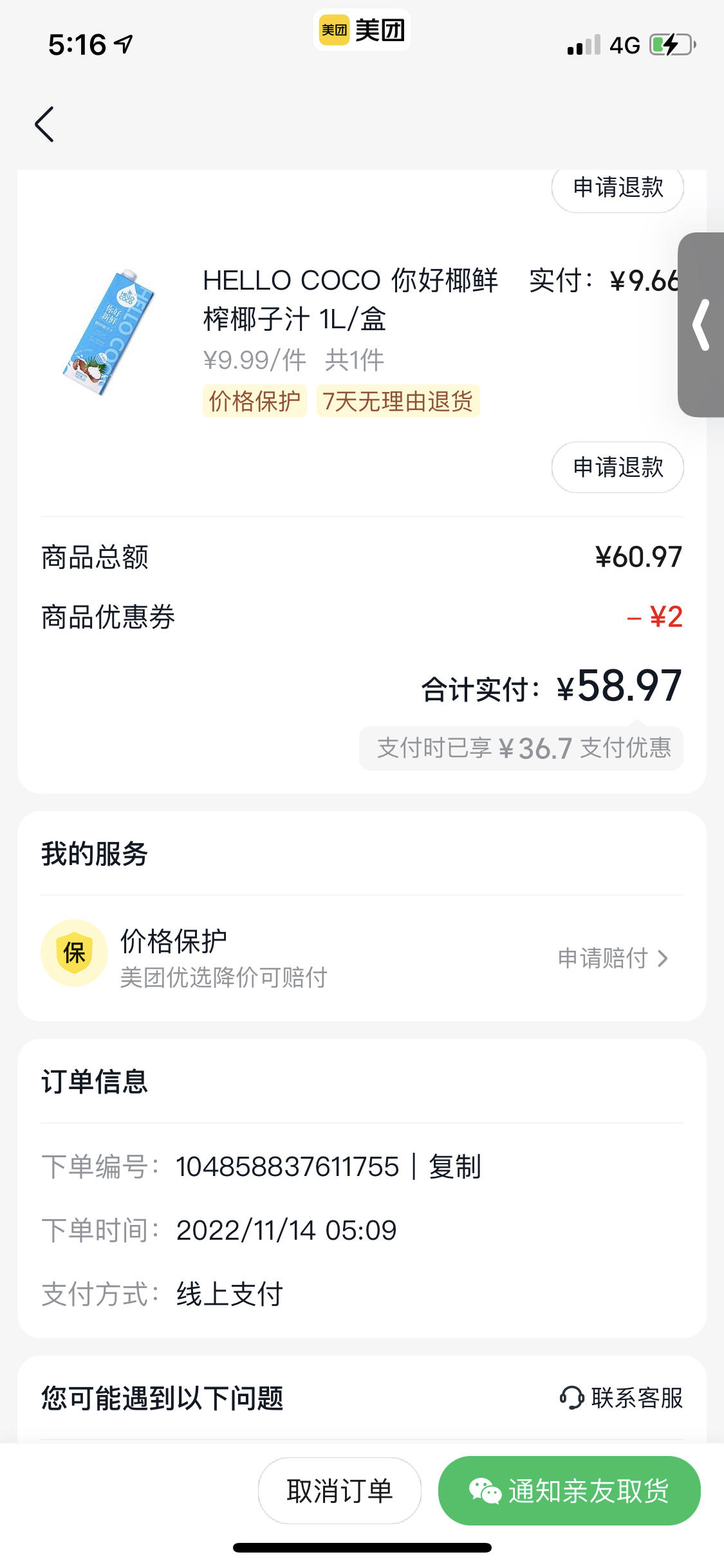Go back with the top-left arrow
The width and height of the screenshot is (724, 1568).
pos(44,124)
